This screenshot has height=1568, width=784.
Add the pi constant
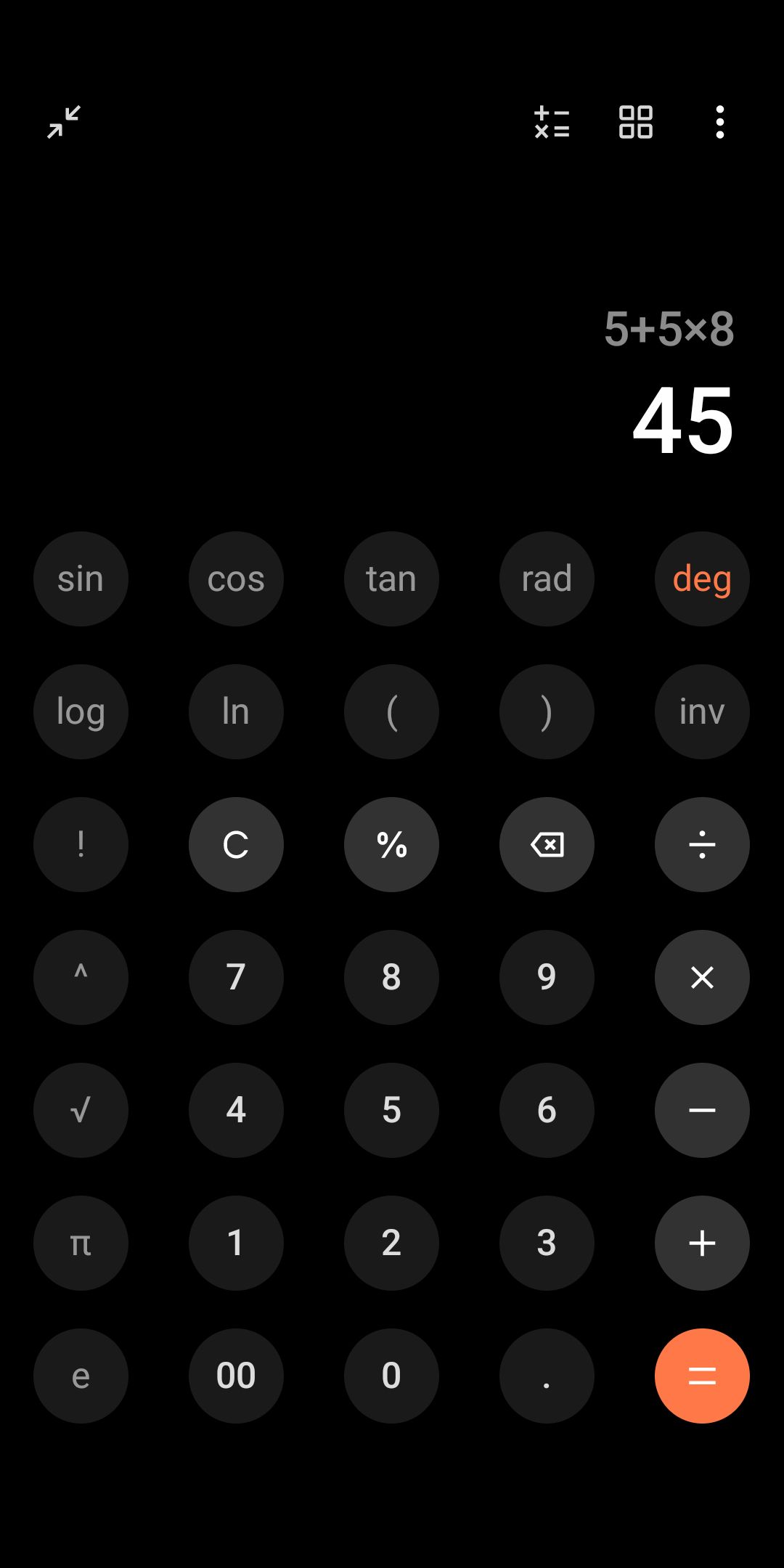81,1243
